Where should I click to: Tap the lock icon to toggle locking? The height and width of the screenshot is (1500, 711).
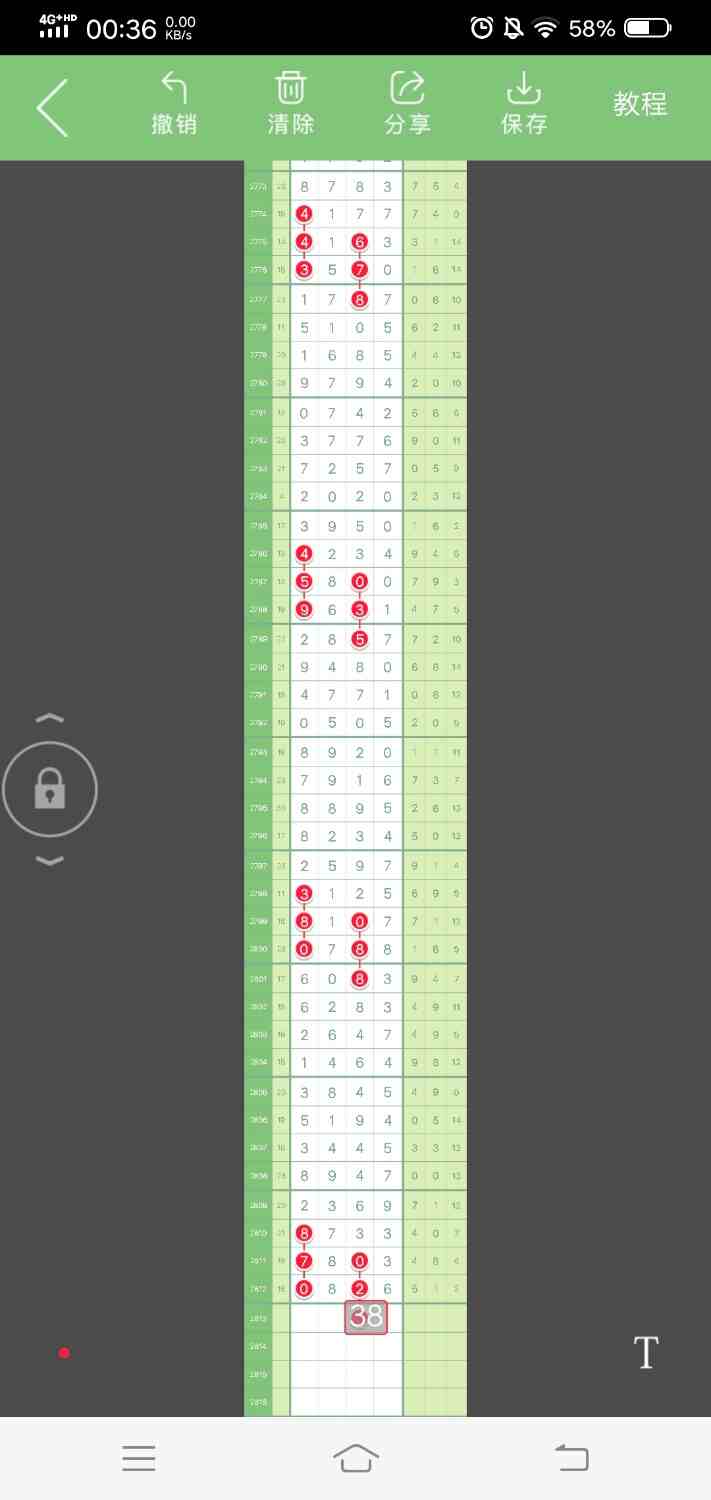(x=50, y=791)
